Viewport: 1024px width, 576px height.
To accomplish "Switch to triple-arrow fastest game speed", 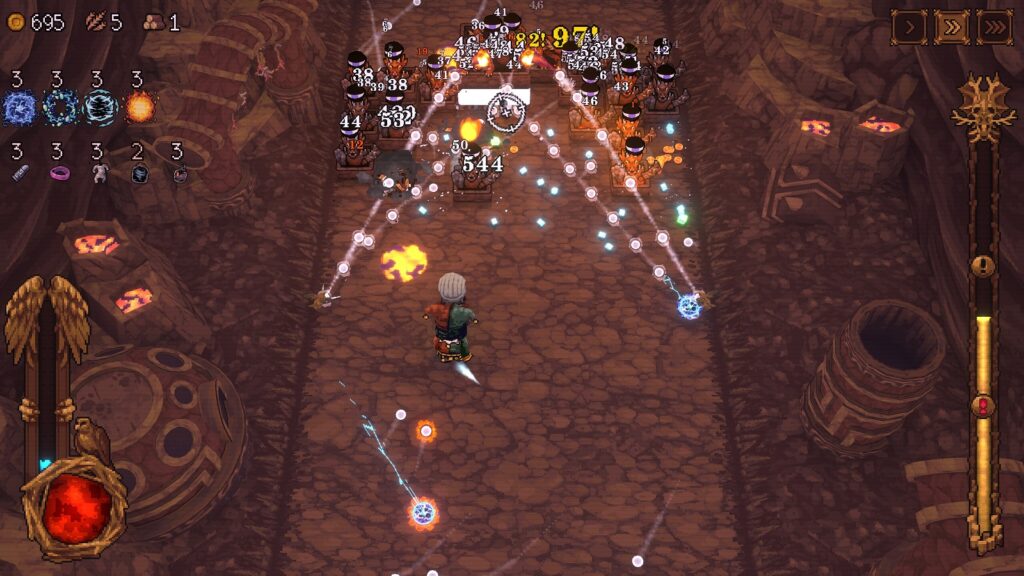I will 994,27.
